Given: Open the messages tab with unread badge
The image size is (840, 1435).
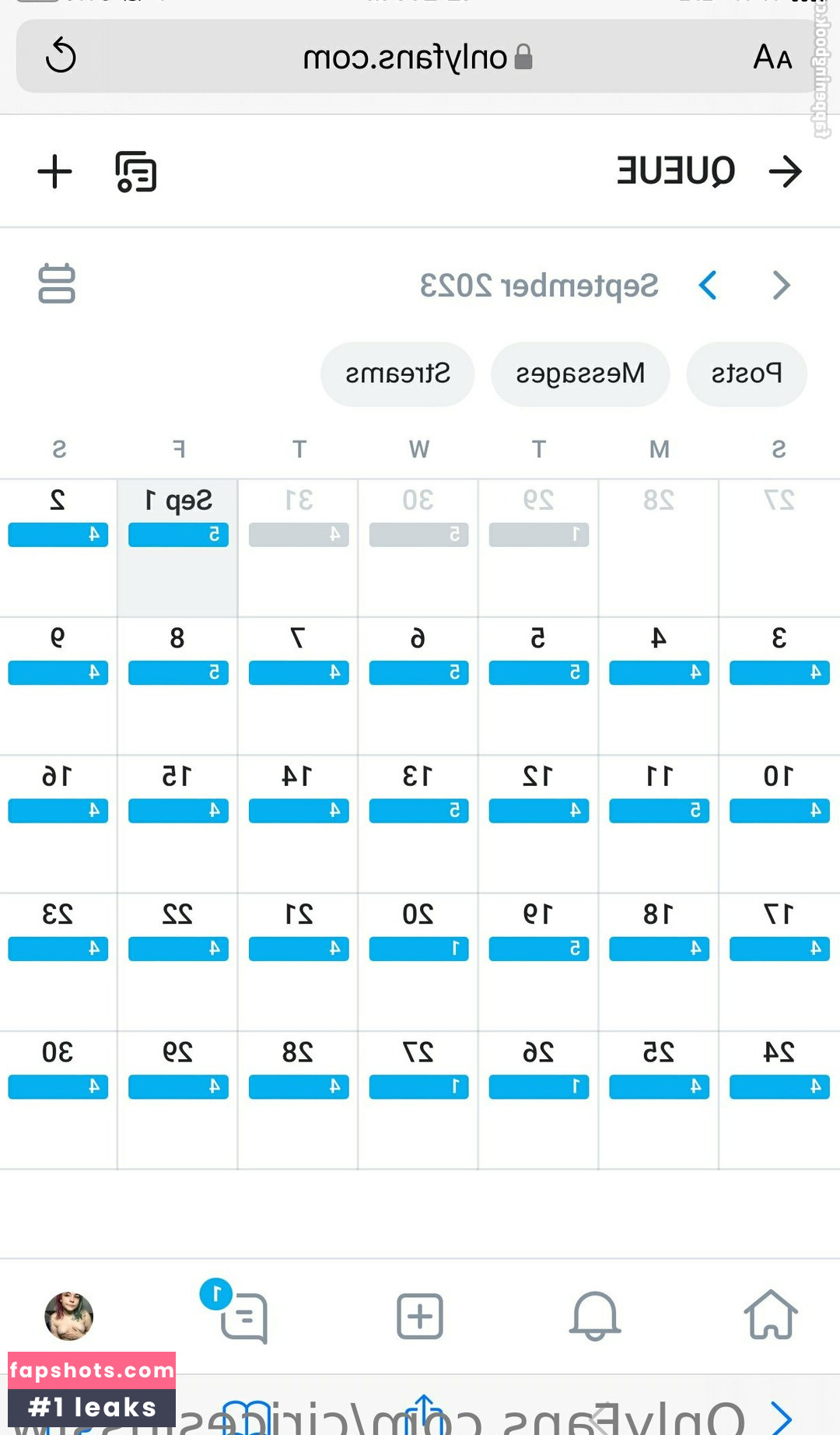Looking at the screenshot, I should coord(243,1317).
